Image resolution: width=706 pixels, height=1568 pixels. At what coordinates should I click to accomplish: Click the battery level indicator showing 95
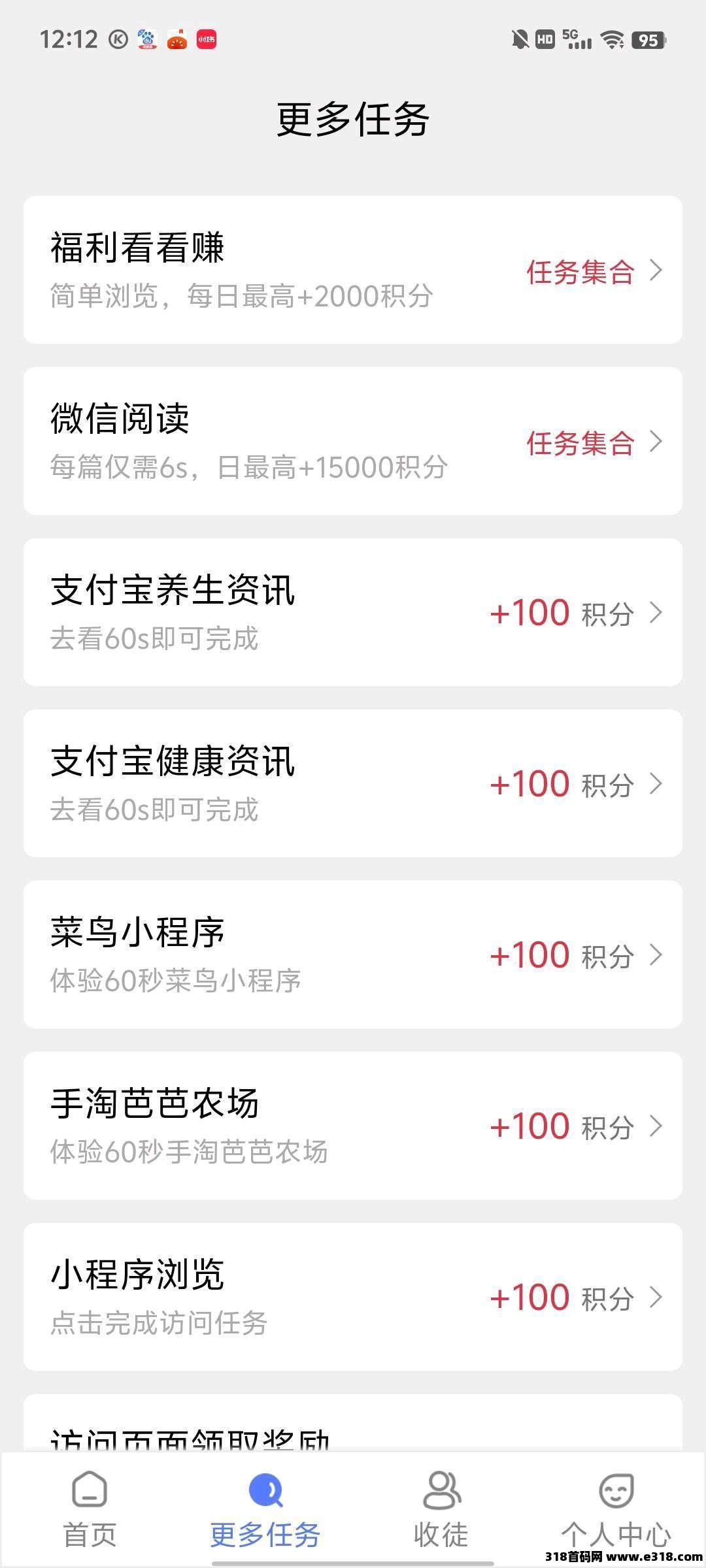tap(648, 41)
